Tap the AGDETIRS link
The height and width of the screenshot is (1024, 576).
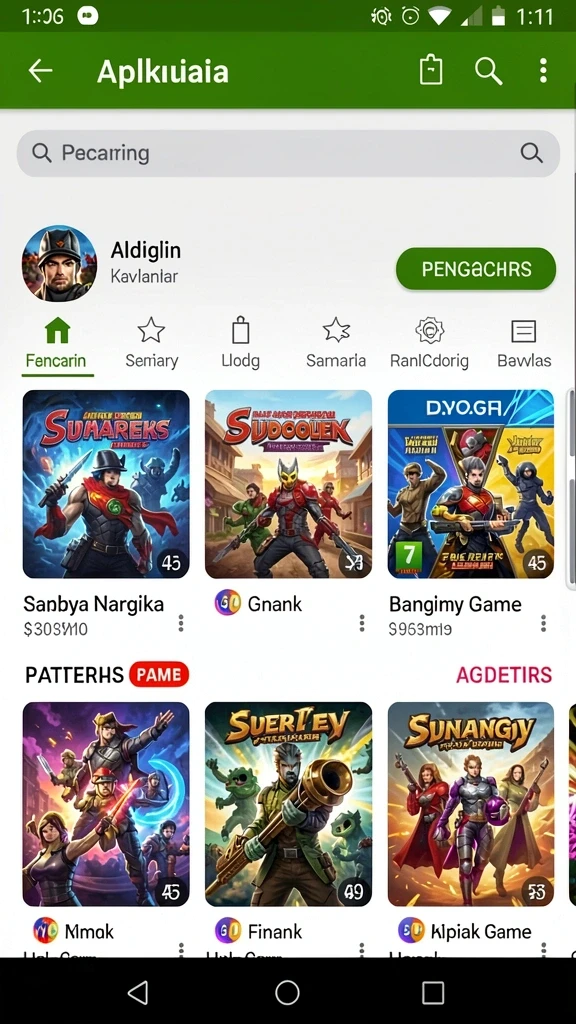click(x=504, y=675)
